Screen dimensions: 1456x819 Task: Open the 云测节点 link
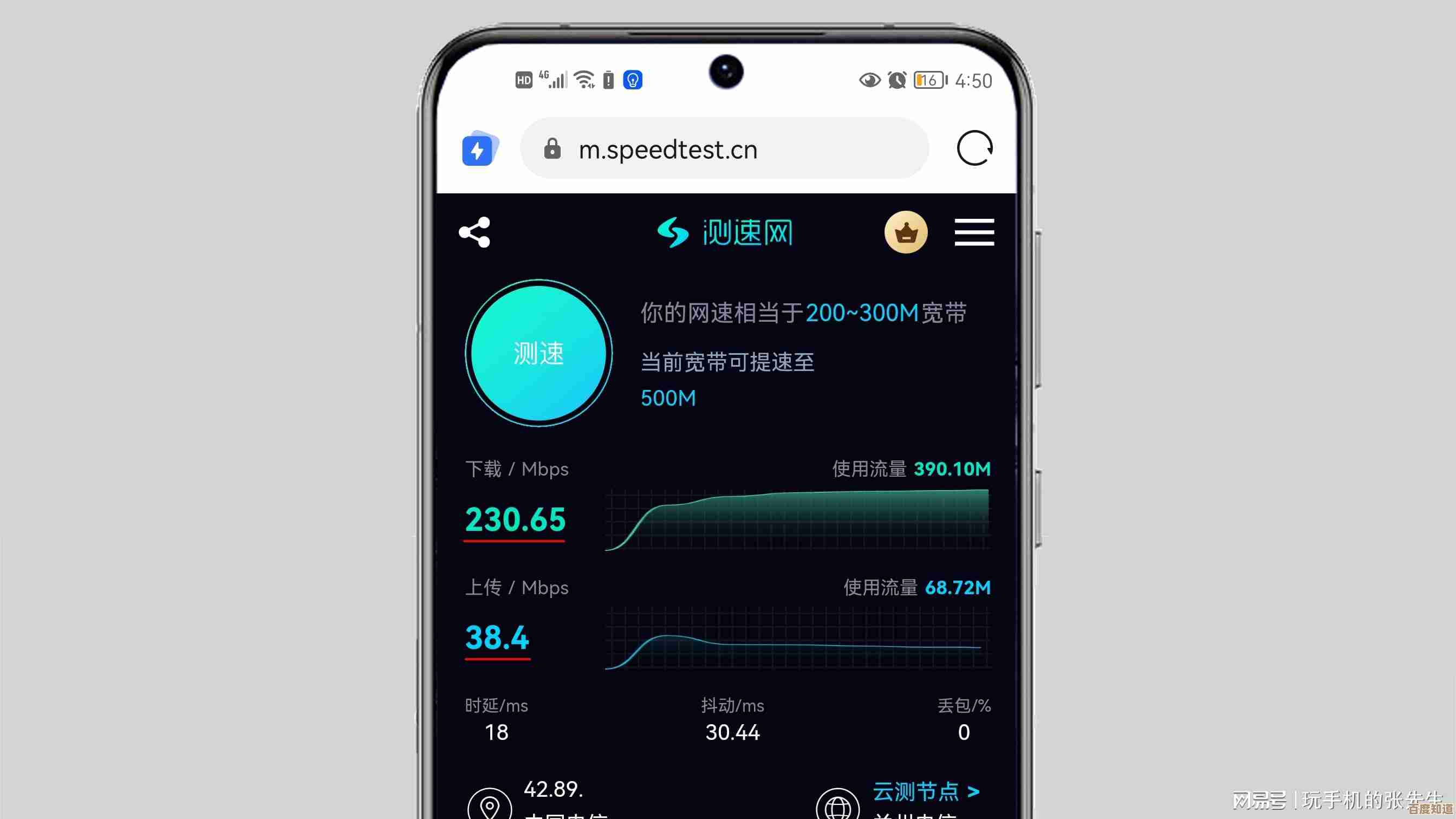point(925,792)
